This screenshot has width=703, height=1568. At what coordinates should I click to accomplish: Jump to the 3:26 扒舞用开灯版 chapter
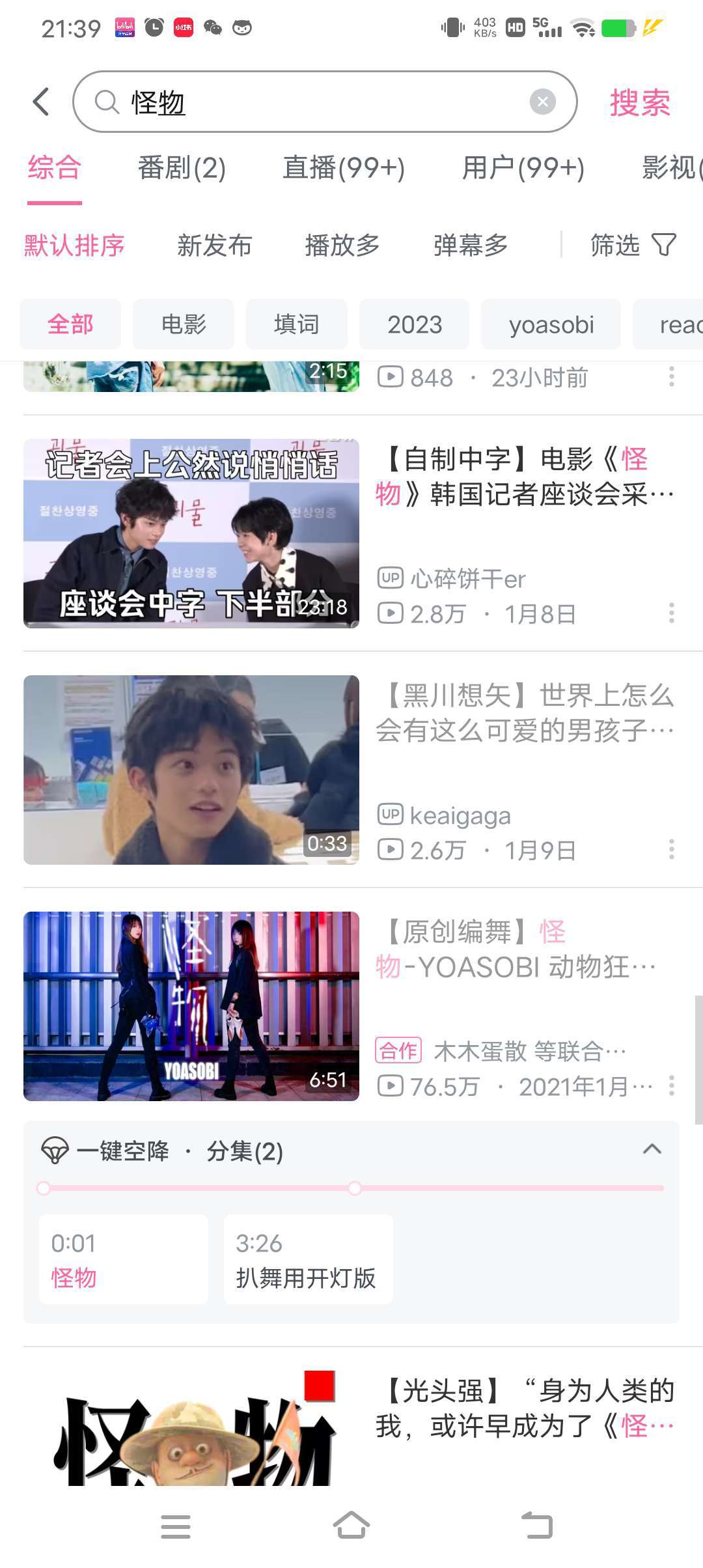(308, 1259)
